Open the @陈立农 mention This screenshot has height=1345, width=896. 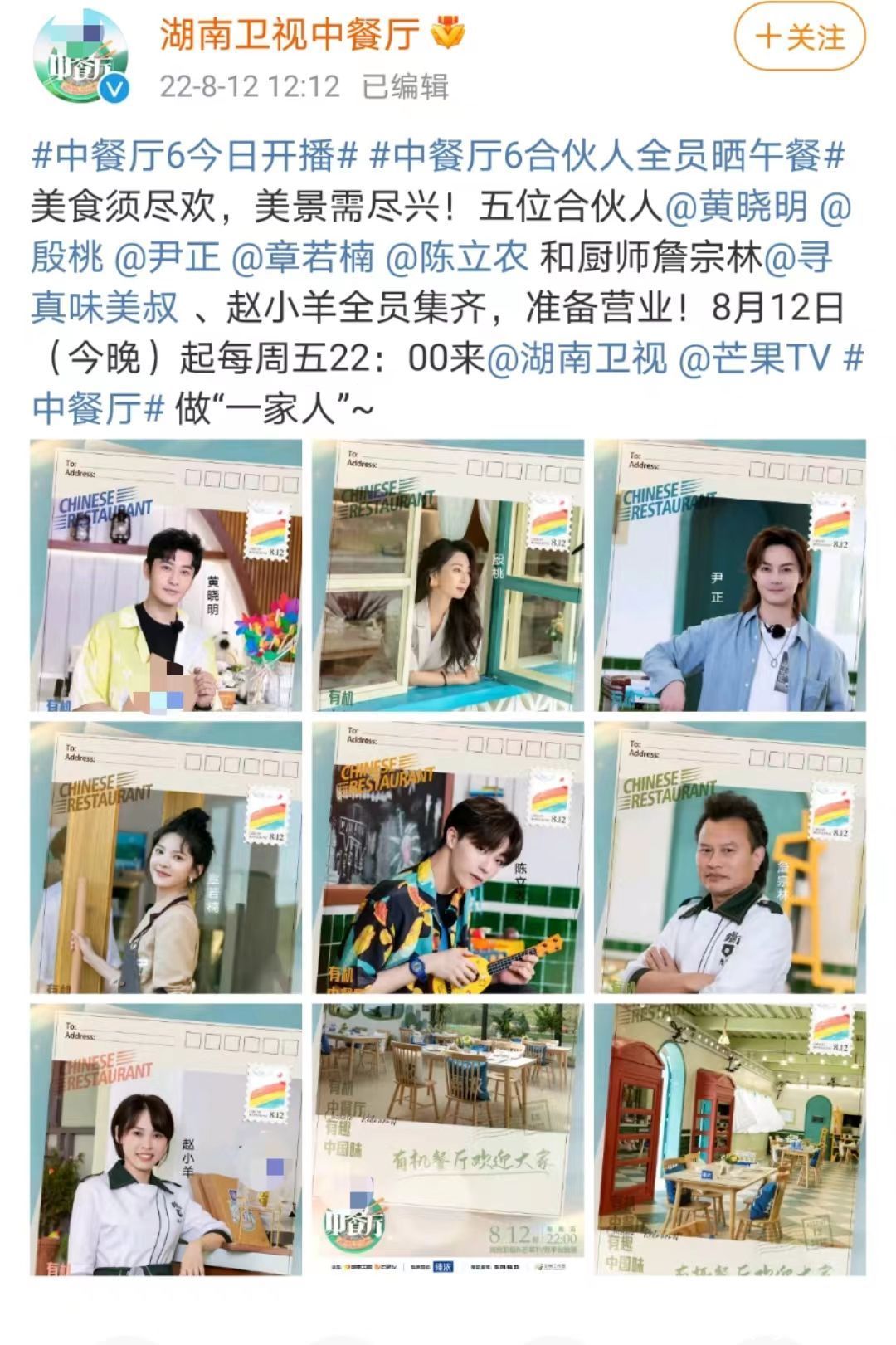(457, 257)
